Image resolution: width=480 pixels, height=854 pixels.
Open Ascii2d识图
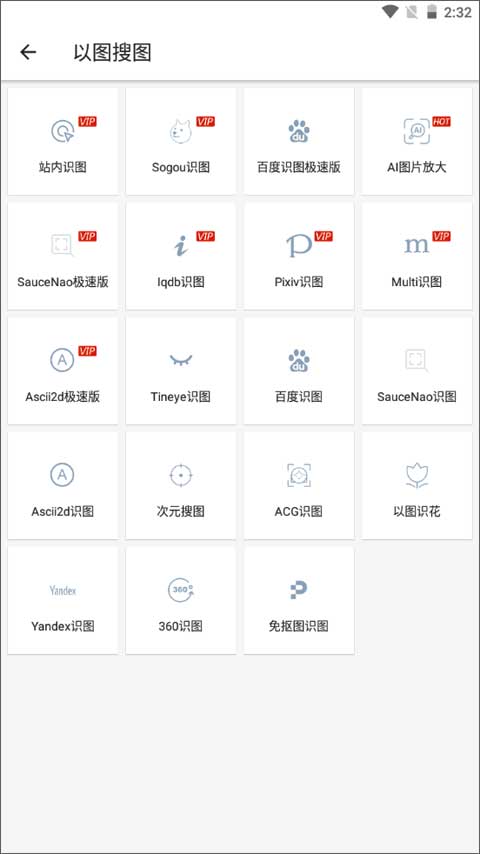[63, 486]
